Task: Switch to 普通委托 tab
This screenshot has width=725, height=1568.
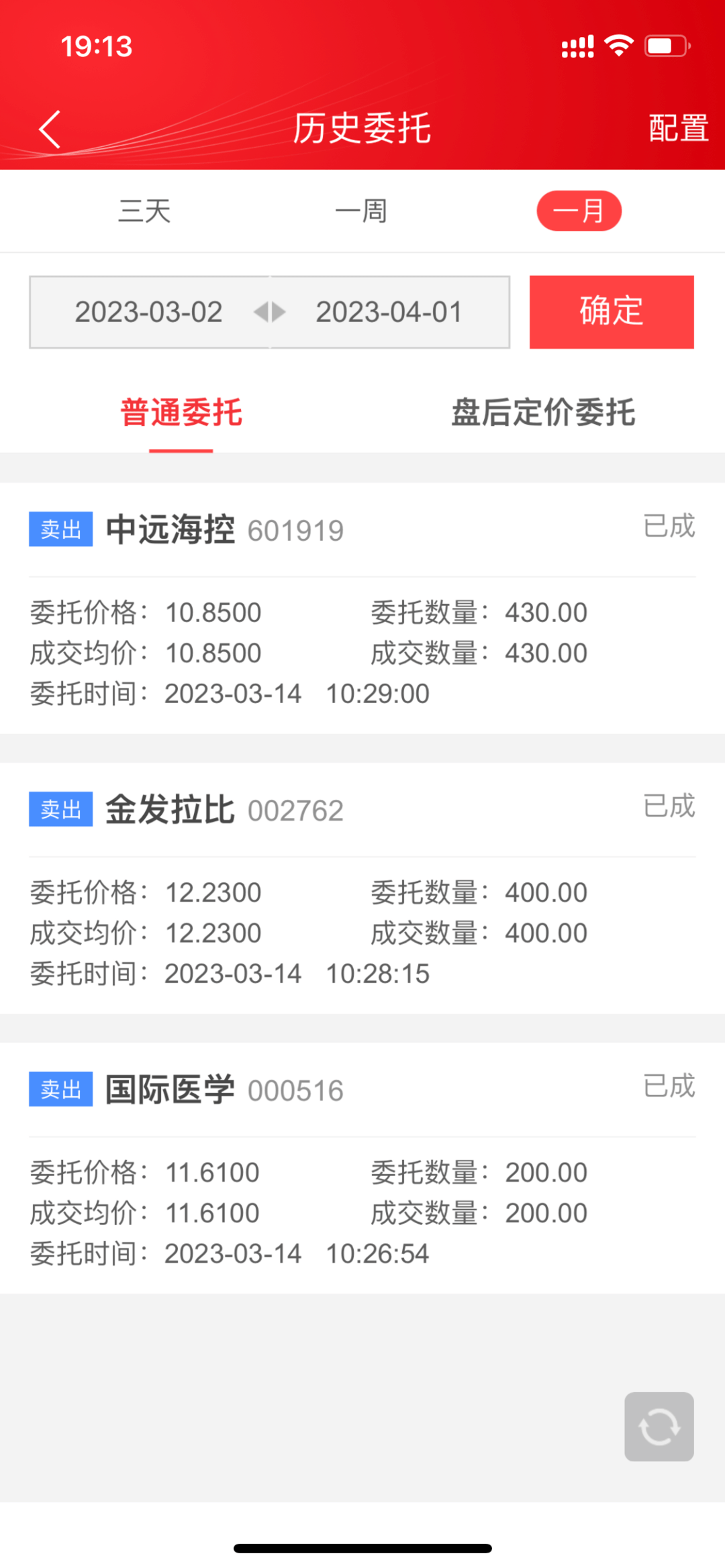Action: (181, 412)
